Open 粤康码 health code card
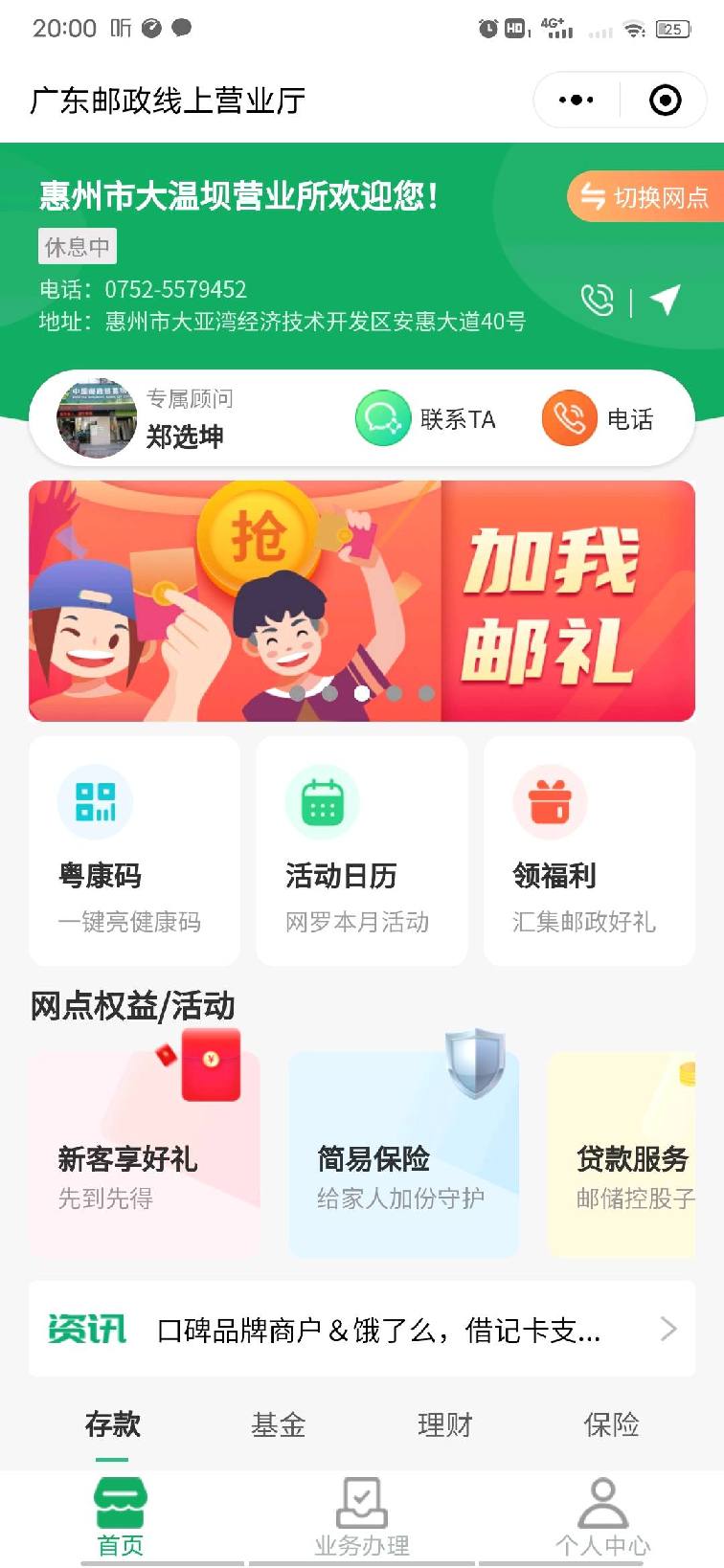This screenshot has height=1568, width=724. (x=134, y=850)
